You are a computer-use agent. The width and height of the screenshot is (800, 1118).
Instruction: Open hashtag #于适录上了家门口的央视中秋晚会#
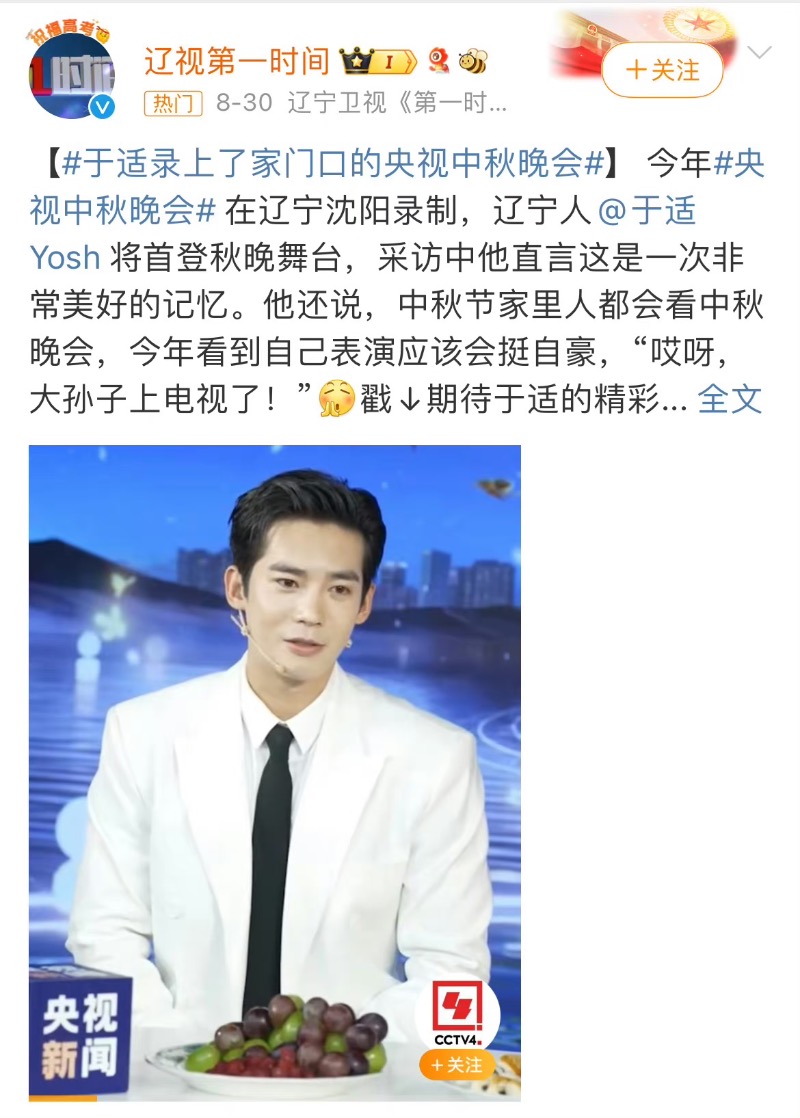(x=330, y=163)
